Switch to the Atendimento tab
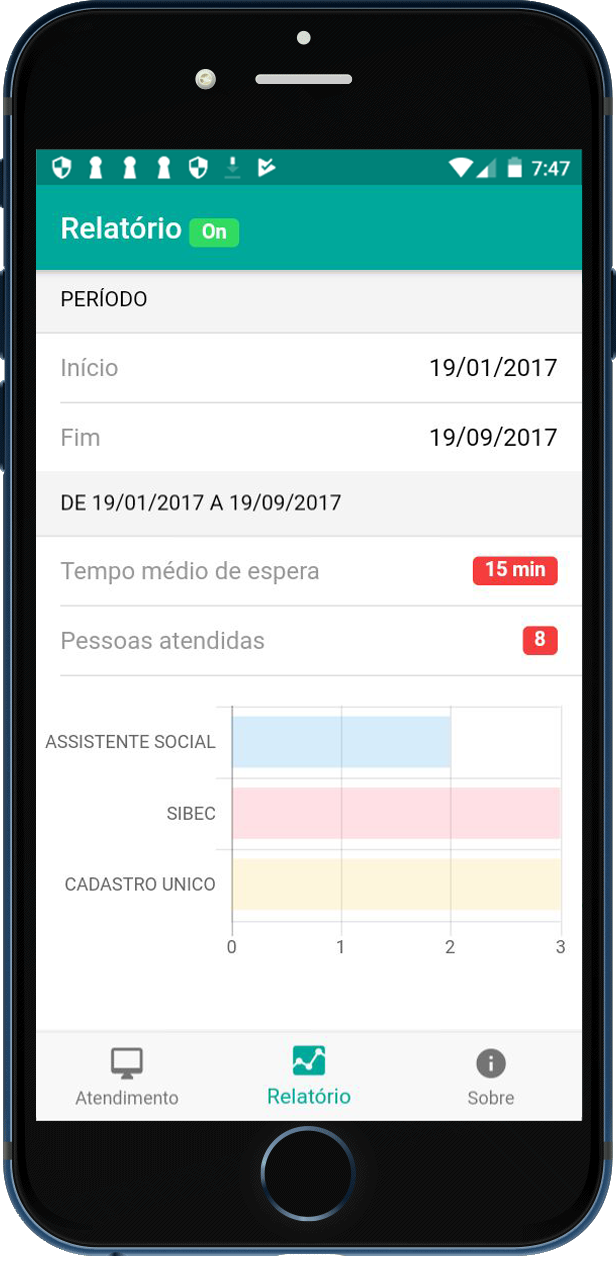Viewport: 616px width, 1265px height. (x=127, y=1077)
